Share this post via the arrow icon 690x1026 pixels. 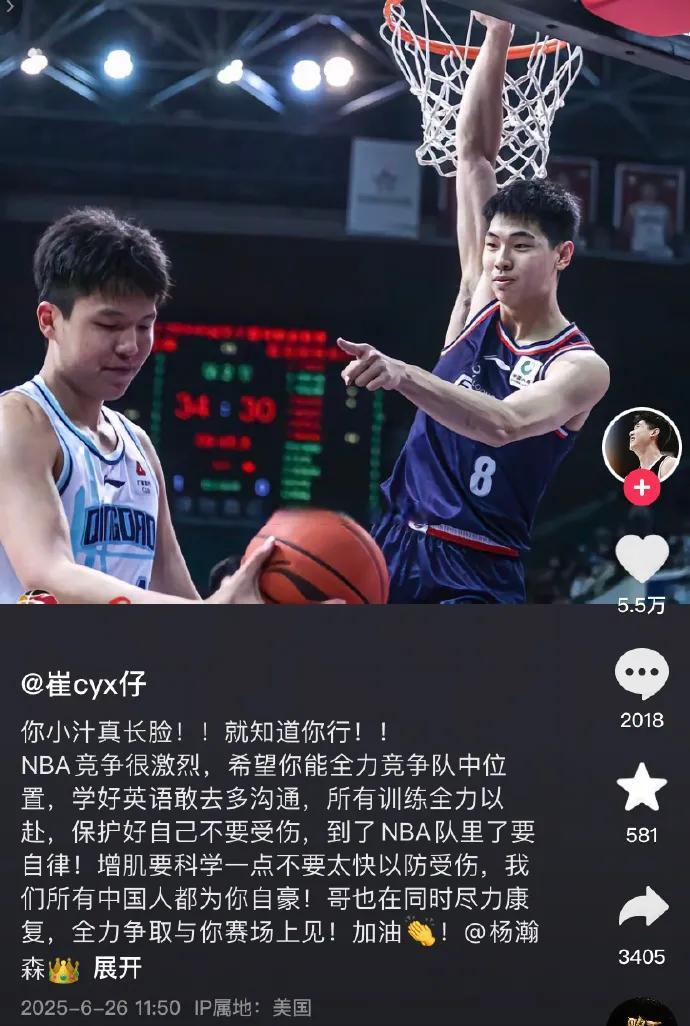(641, 908)
